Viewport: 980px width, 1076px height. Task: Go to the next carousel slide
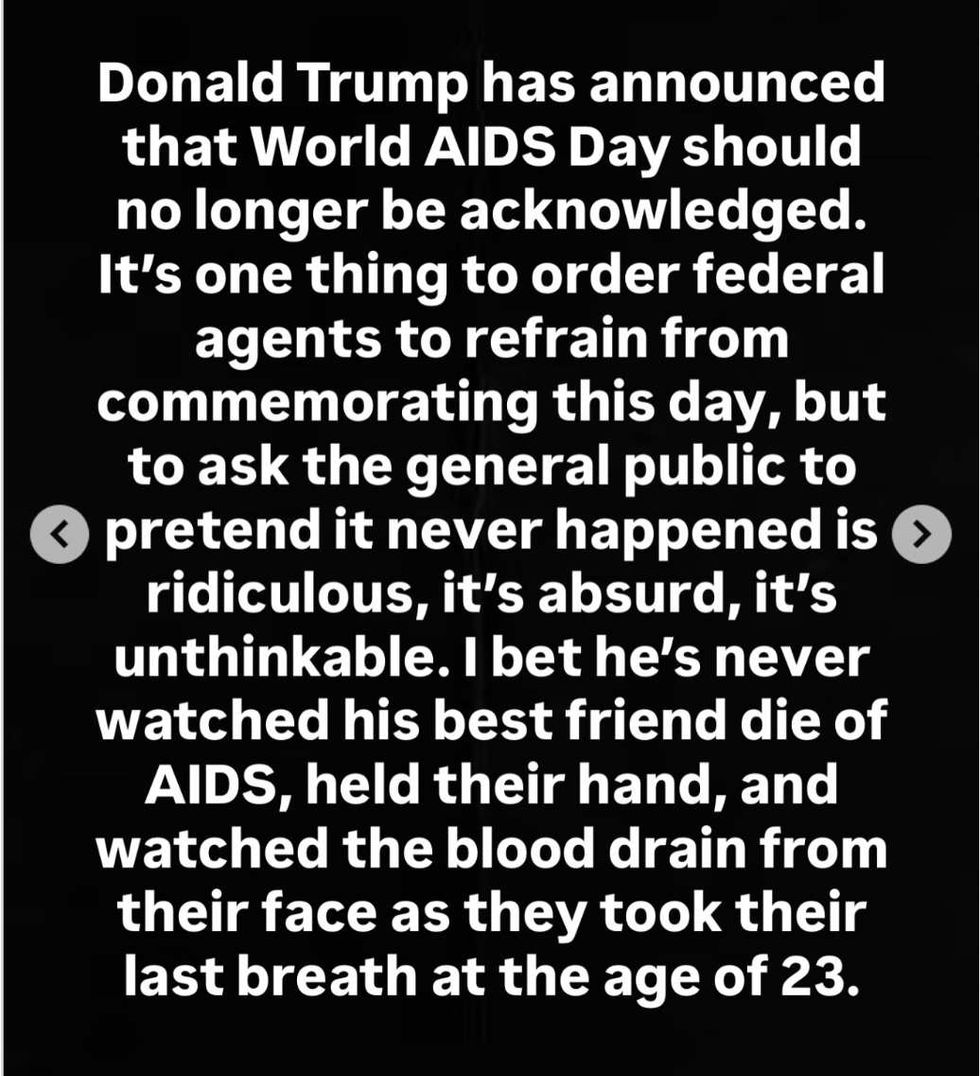(x=921, y=536)
